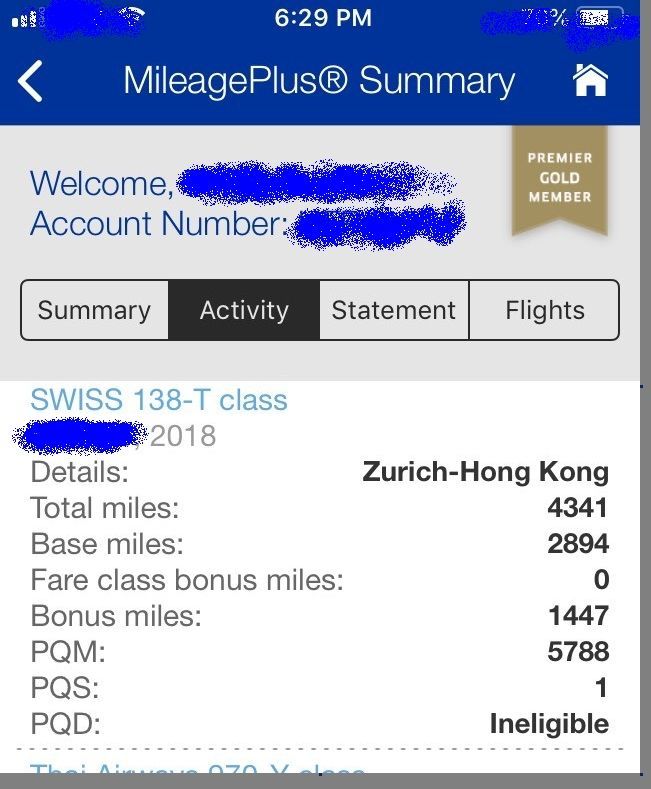Open the SWISS 138-T class activity

[159, 400]
